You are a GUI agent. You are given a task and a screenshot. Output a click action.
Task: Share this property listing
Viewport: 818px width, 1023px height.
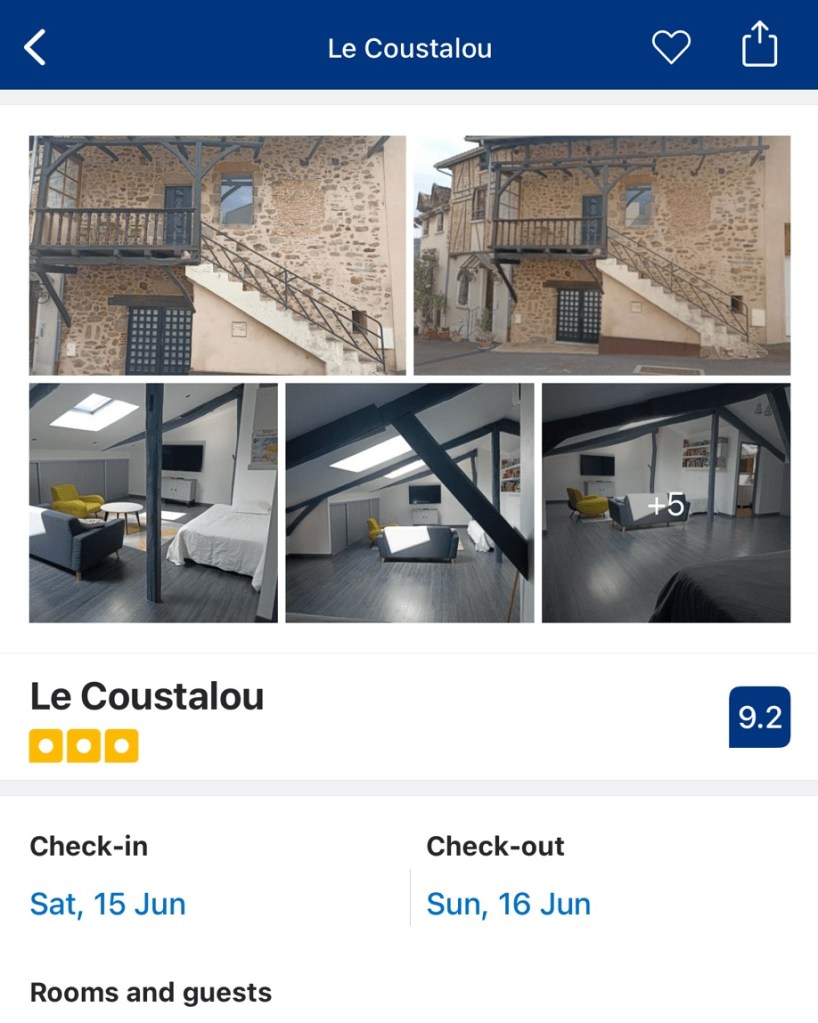click(x=759, y=45)
